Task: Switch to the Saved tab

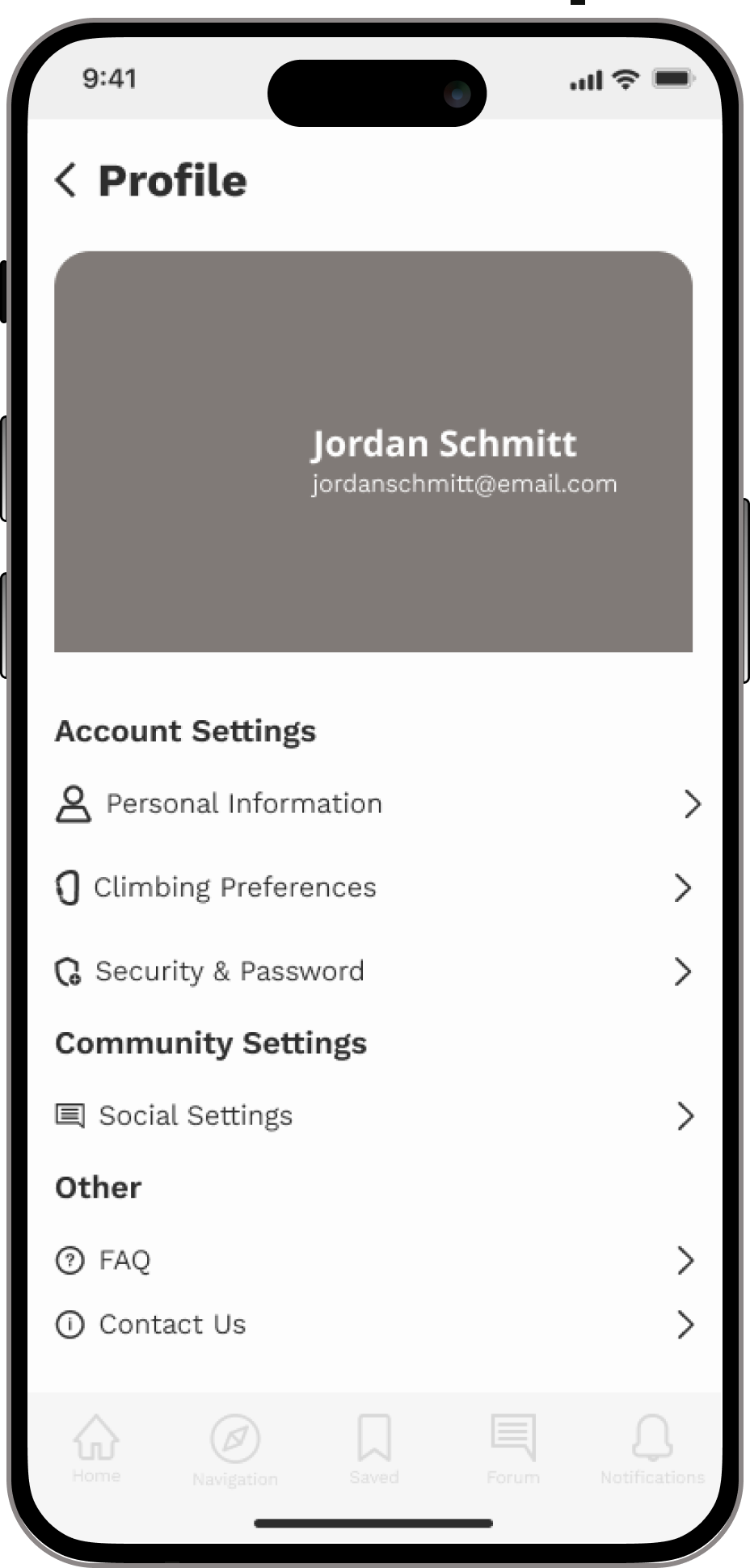Action: pos(374,1448)
